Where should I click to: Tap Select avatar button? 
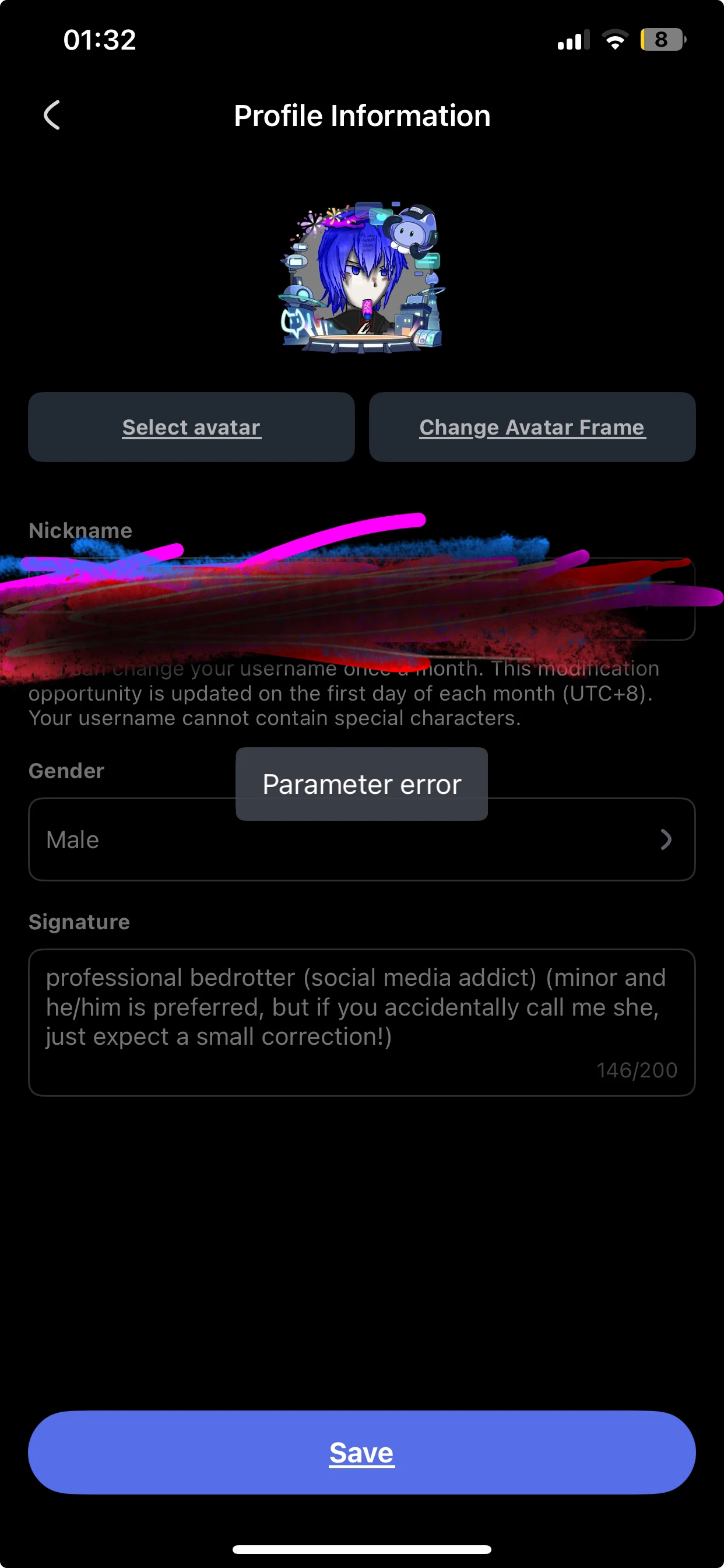[191, 428]
